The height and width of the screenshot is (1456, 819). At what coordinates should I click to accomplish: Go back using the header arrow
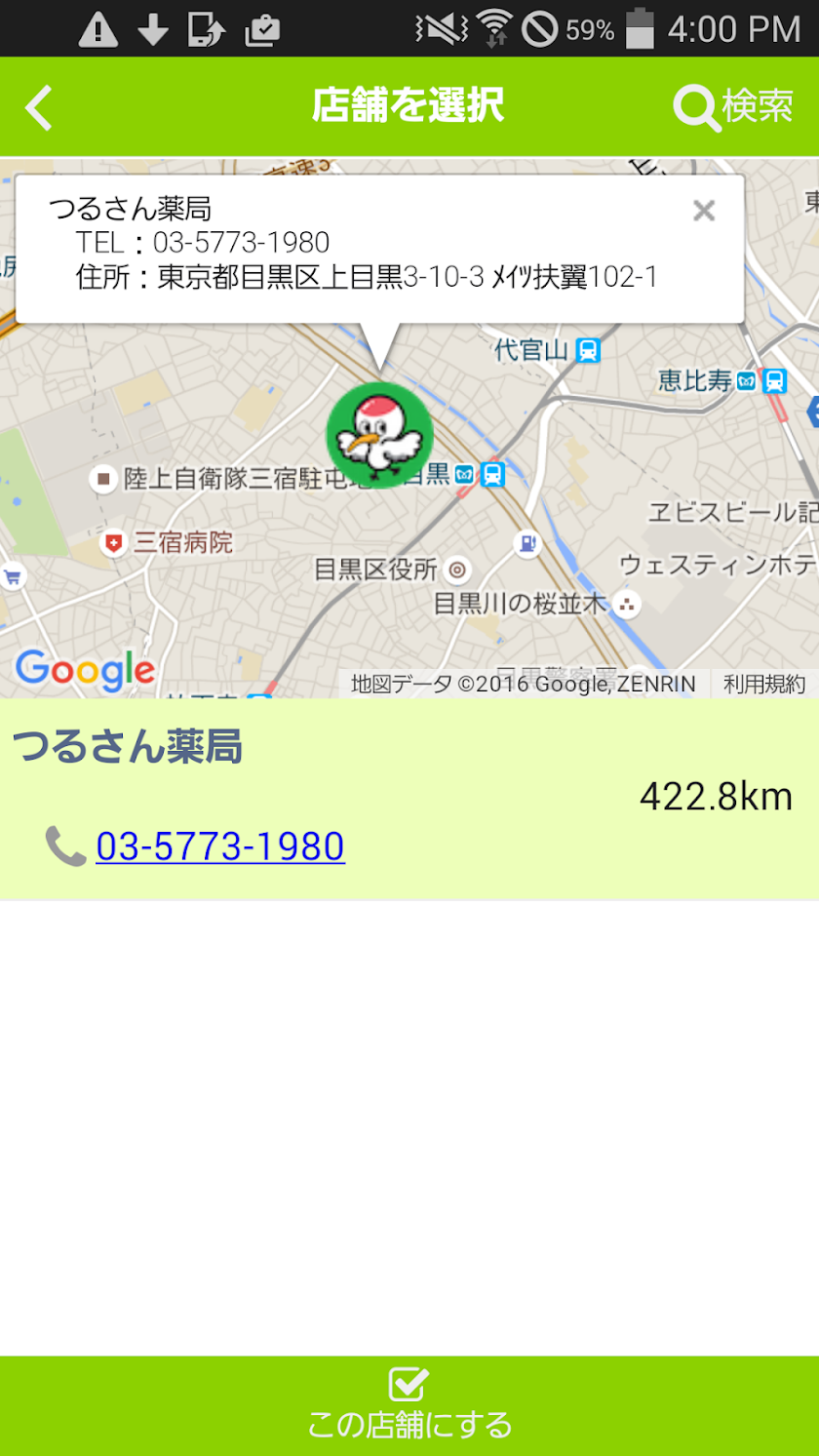coord(39,107)
